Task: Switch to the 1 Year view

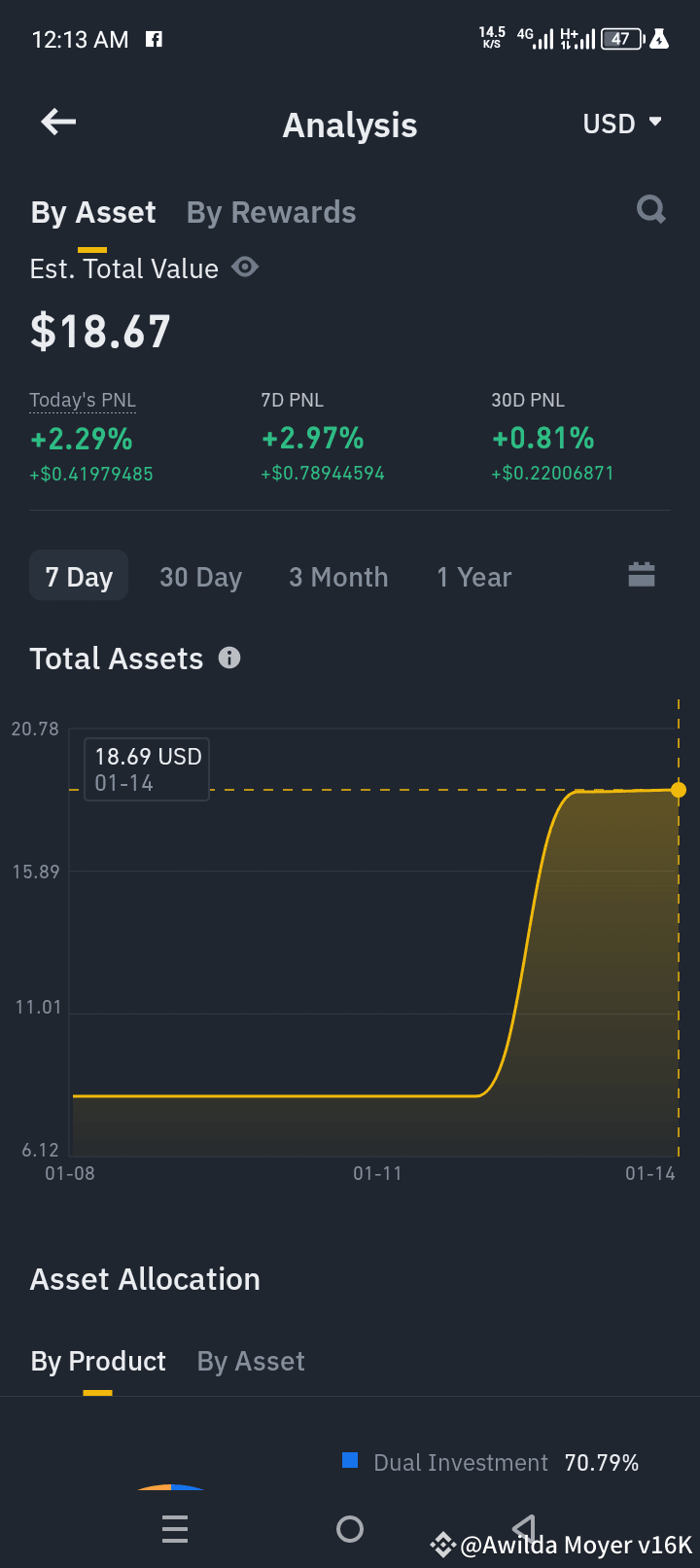Action: pos(473,576)
